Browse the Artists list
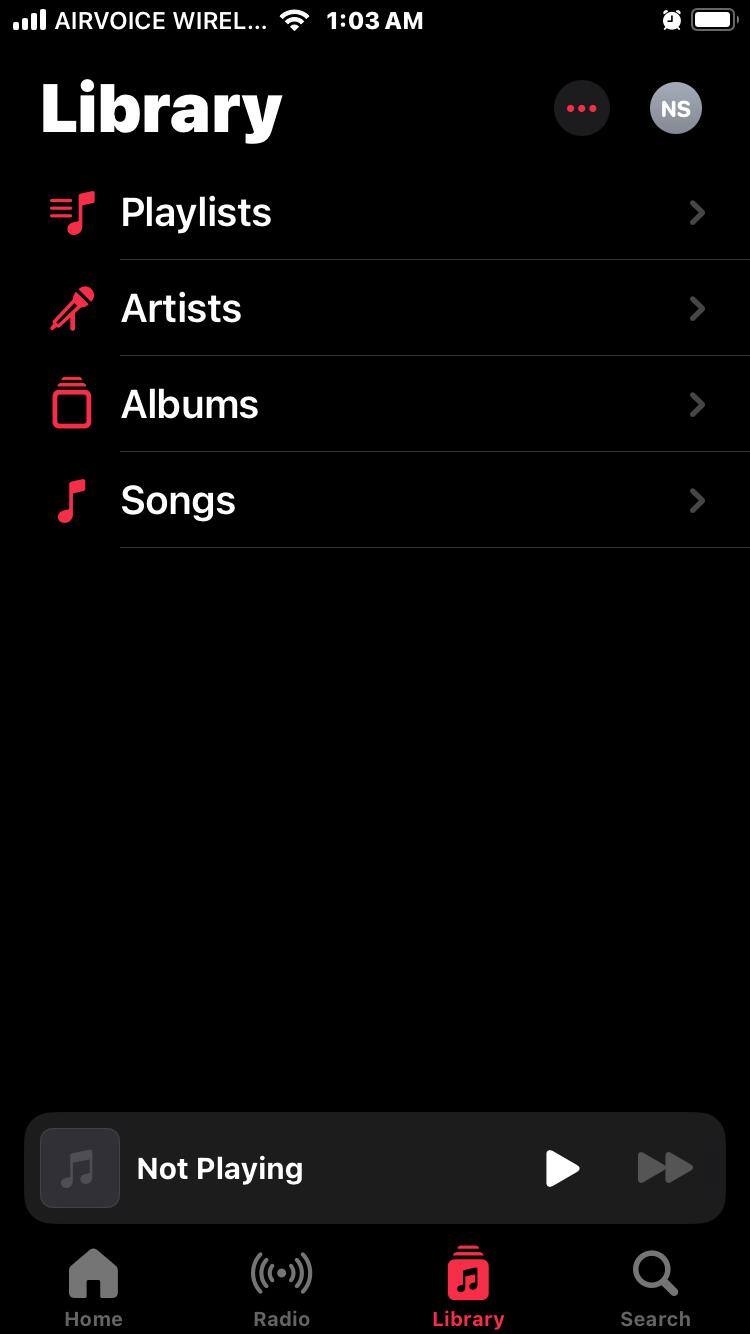 point(181,308)
